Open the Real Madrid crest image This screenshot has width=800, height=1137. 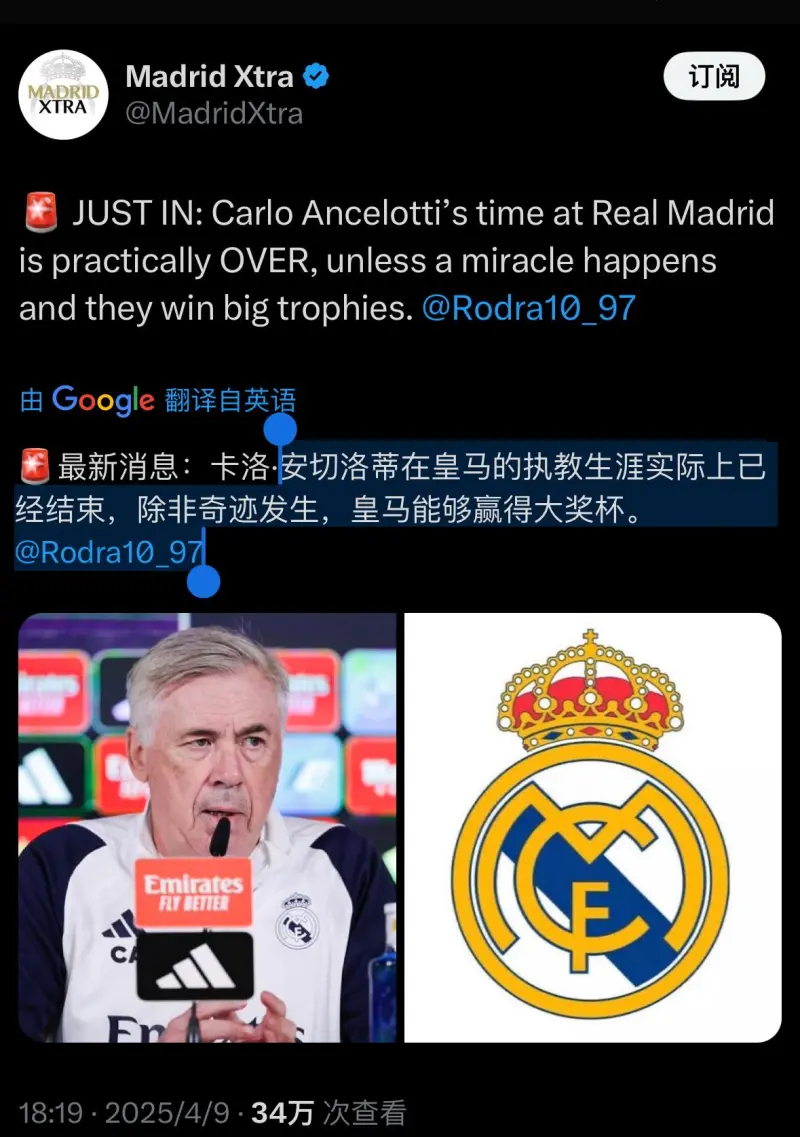pos(592,828)
